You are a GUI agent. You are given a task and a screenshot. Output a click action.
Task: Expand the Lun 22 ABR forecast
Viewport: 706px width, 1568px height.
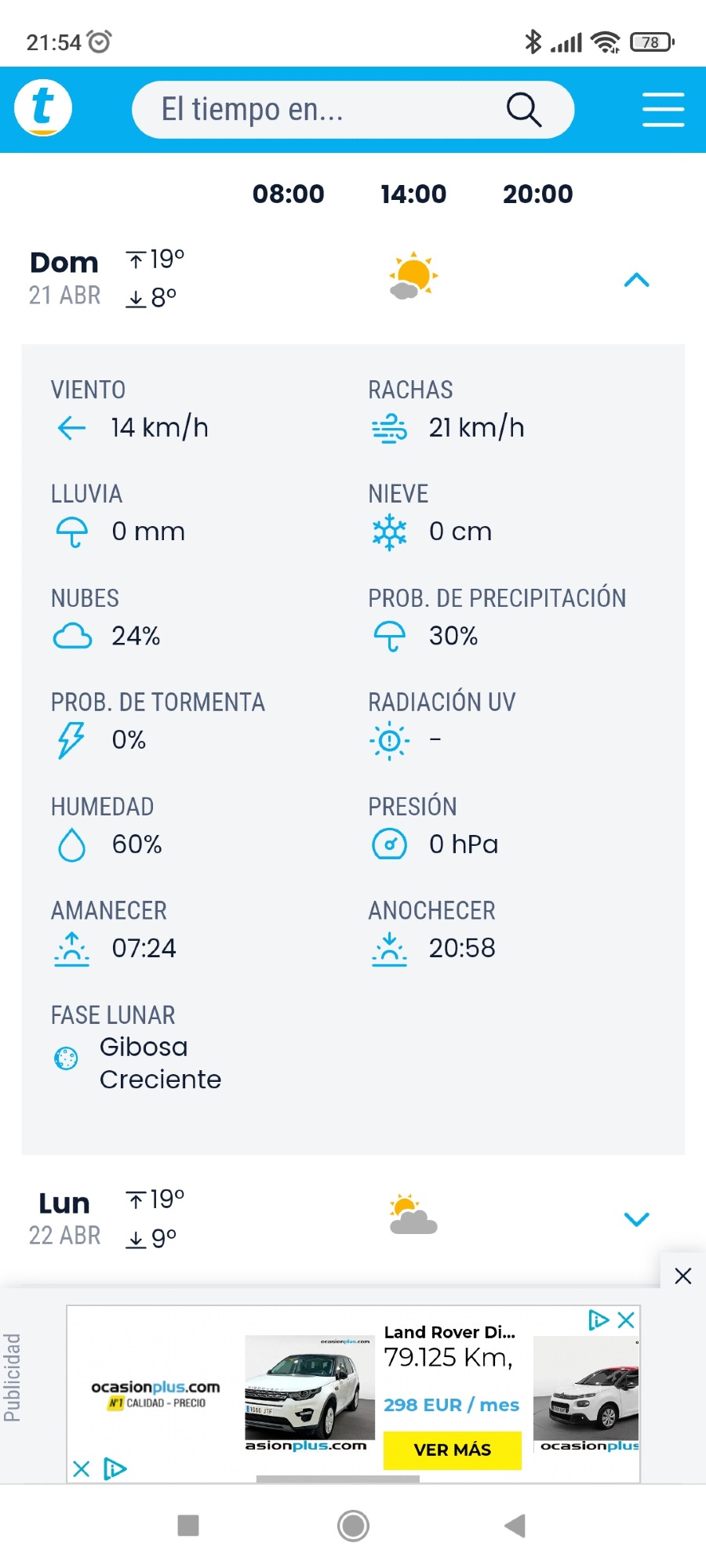click(x=636, y=1219)
